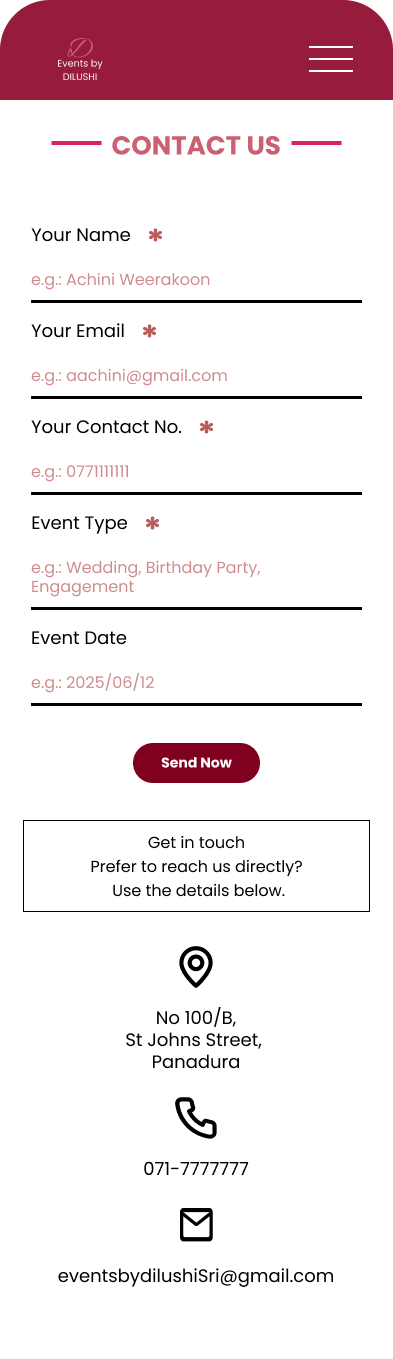Focus the Your Email input
This screenshot has height=1359, width=393.
click(196, 376)
